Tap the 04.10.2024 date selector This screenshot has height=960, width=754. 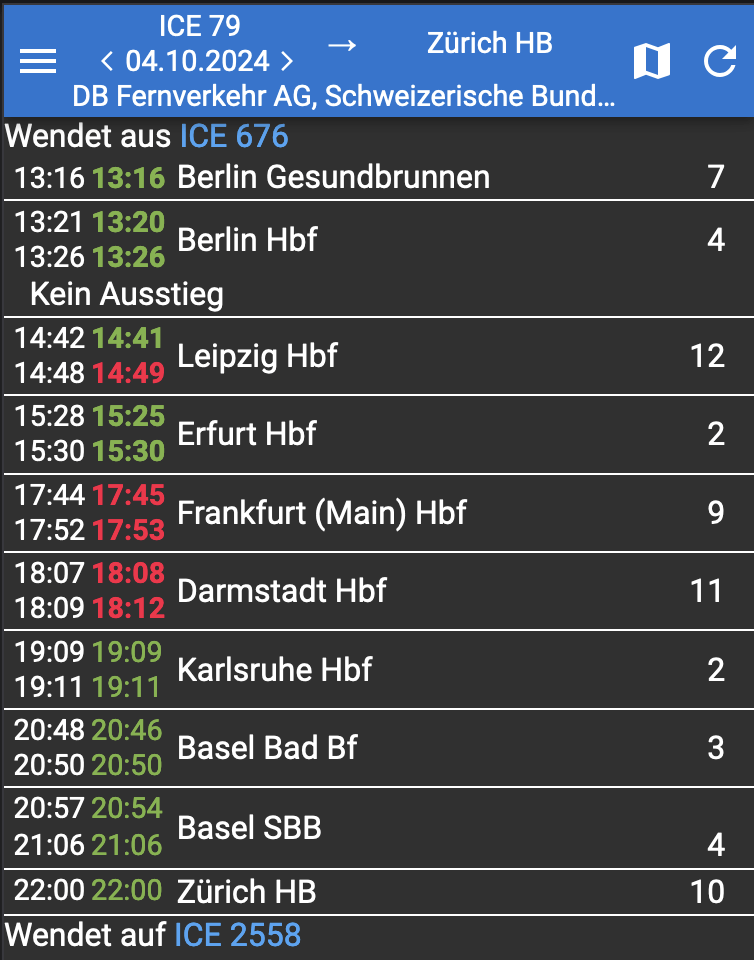tap(198, 62)
